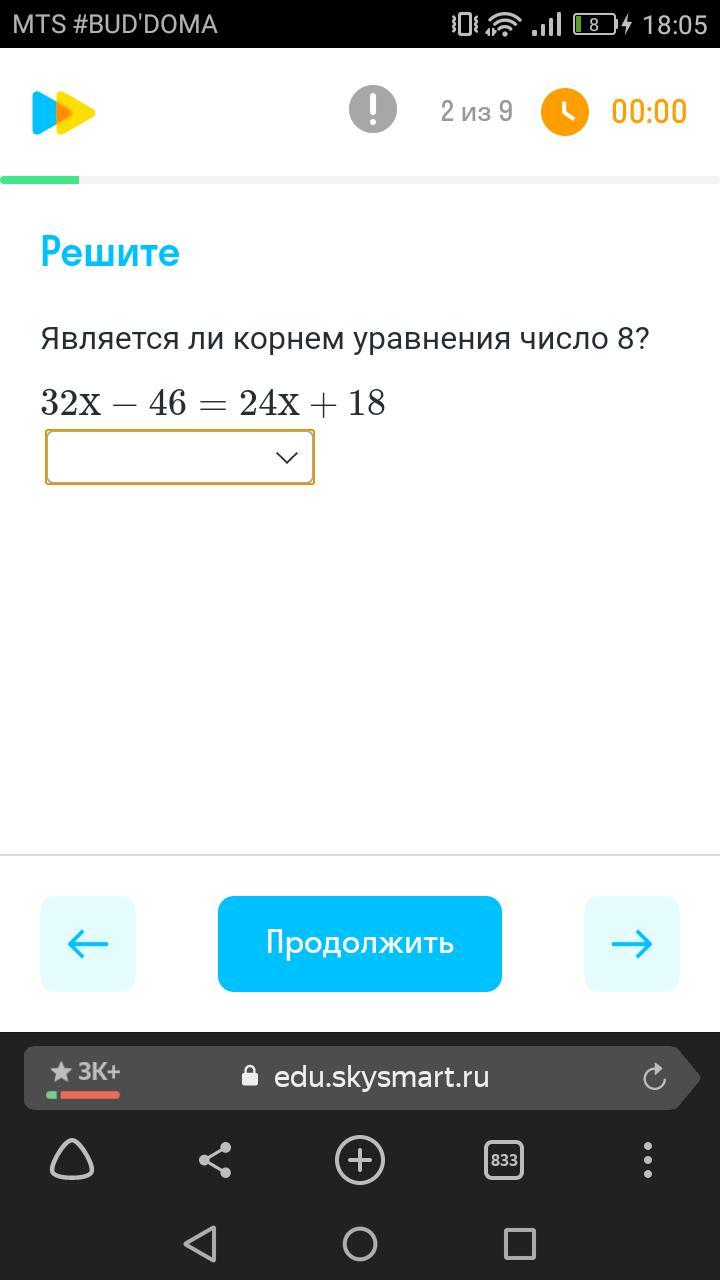Tap the orange timer clock icon
Viewport: 720px width, 1280px height.
565,112
